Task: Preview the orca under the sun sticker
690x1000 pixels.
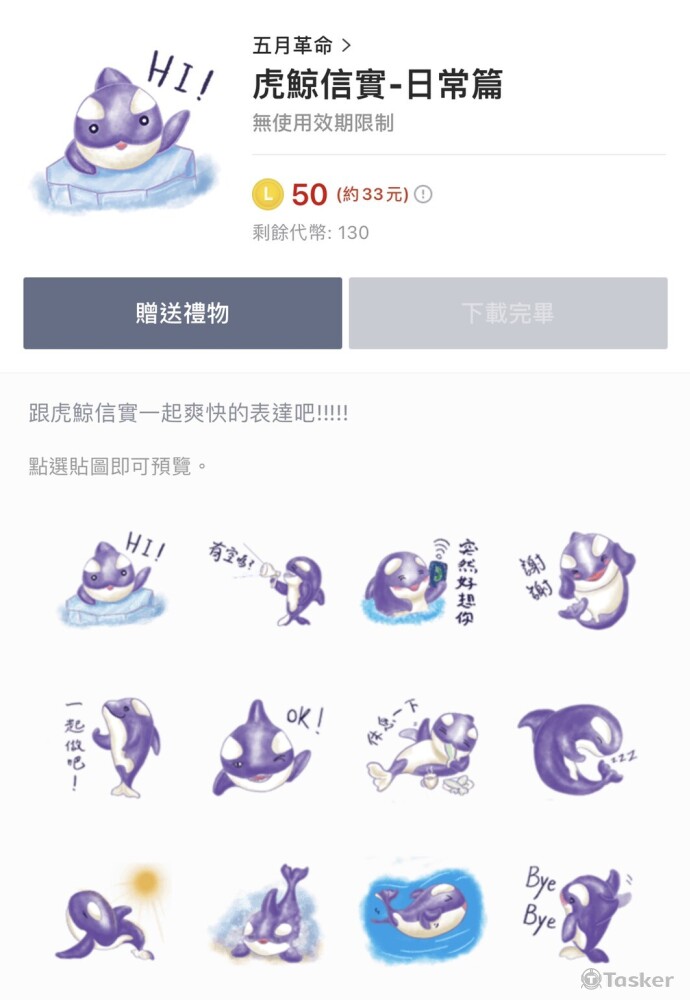Action: [x=112, y=912]
